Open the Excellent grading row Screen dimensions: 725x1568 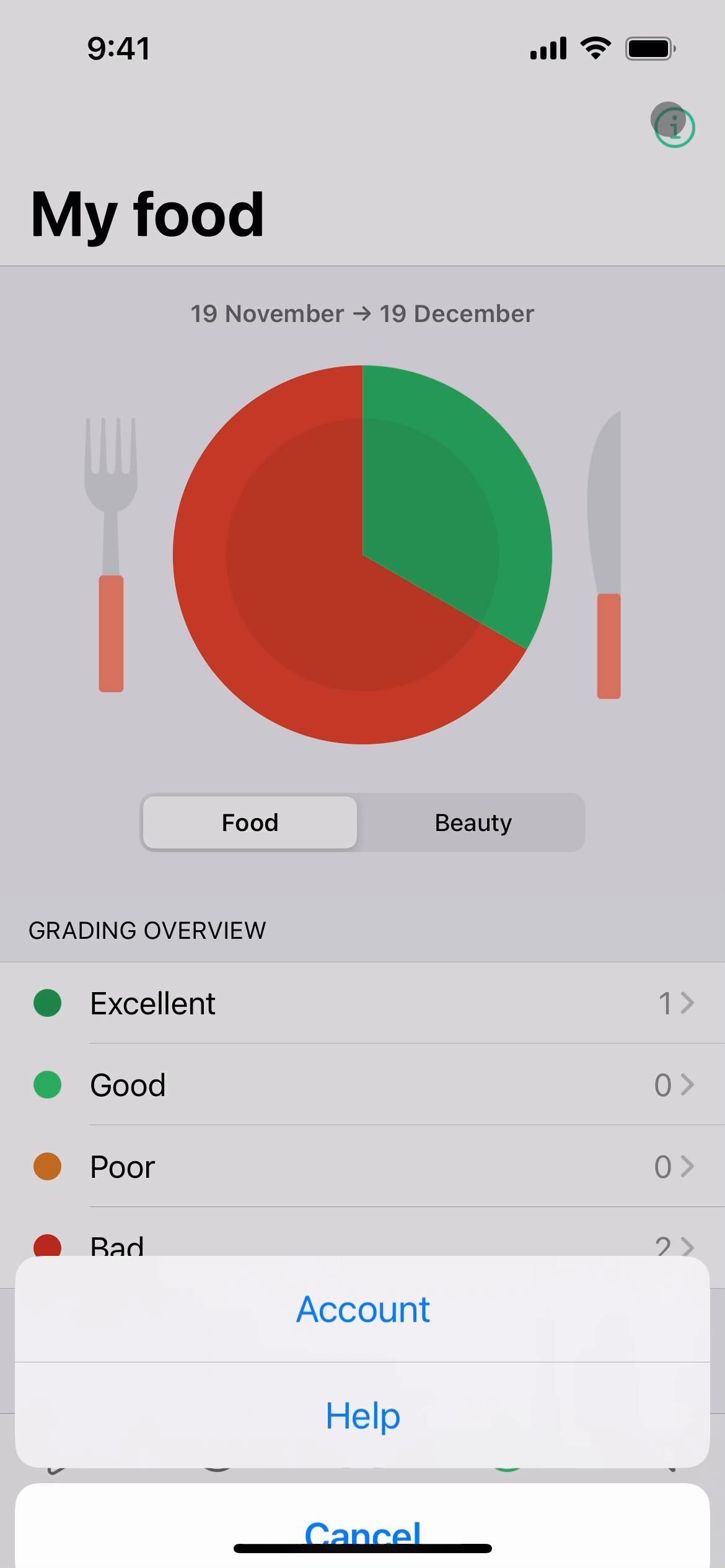[x=362, y=1003]
